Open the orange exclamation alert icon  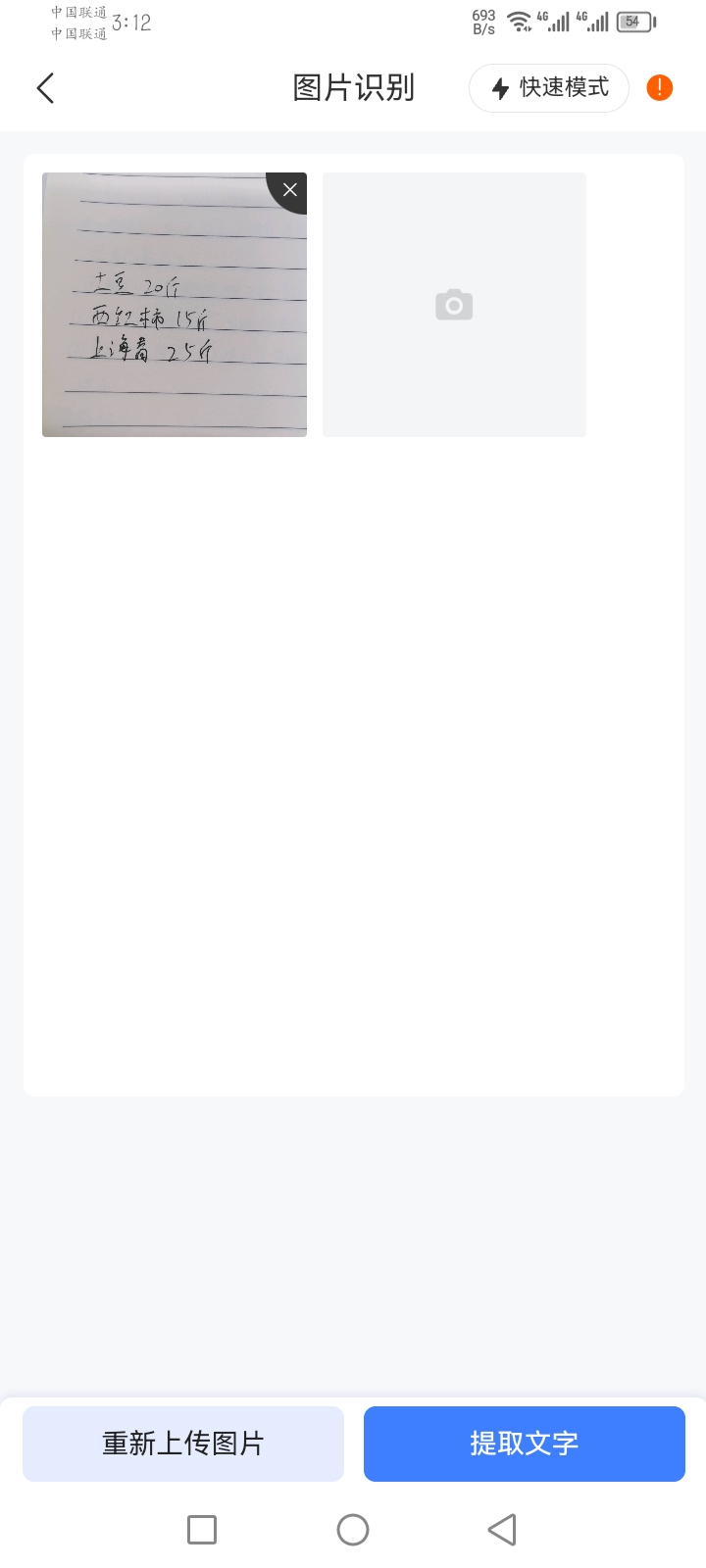tap(660, 88)
